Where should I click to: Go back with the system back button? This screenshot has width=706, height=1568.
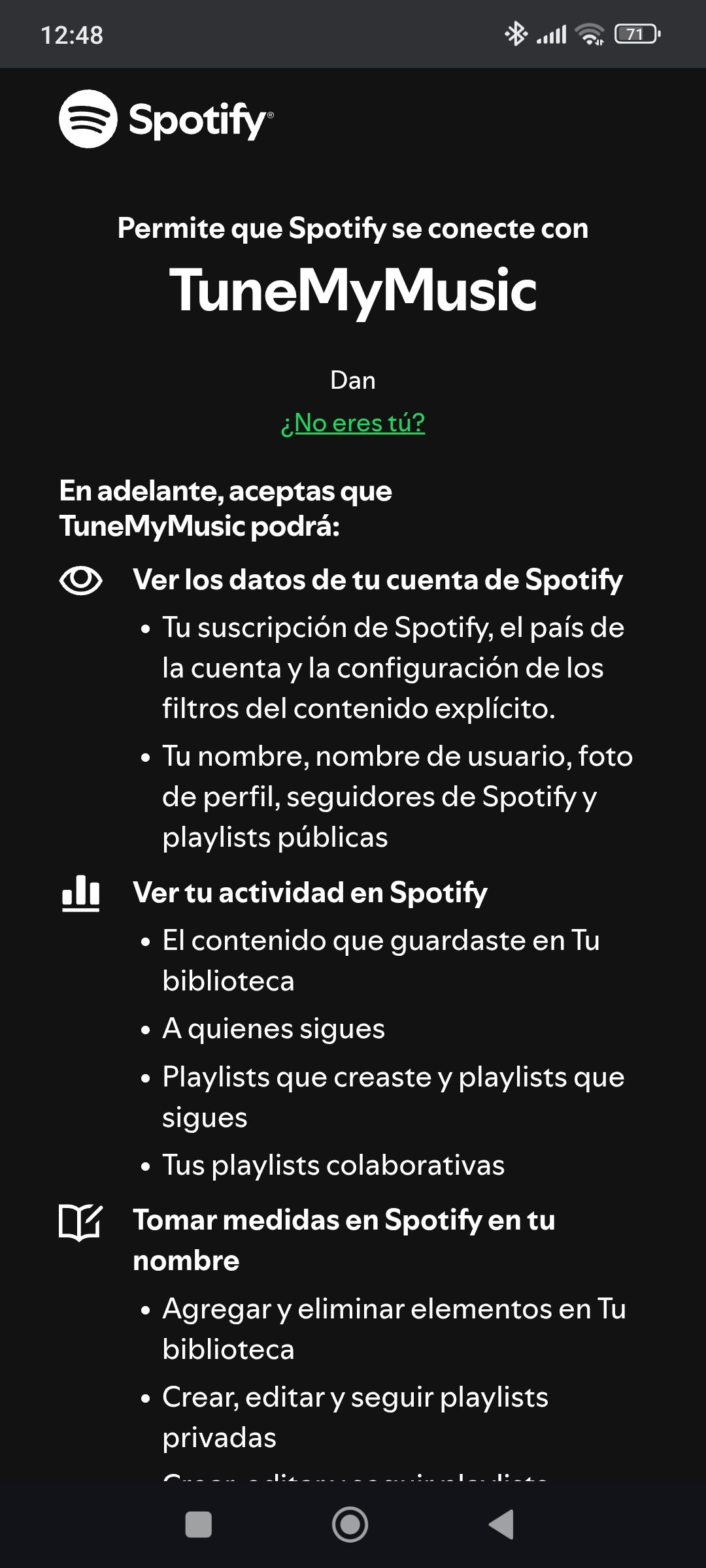(x=502, y=1525)
